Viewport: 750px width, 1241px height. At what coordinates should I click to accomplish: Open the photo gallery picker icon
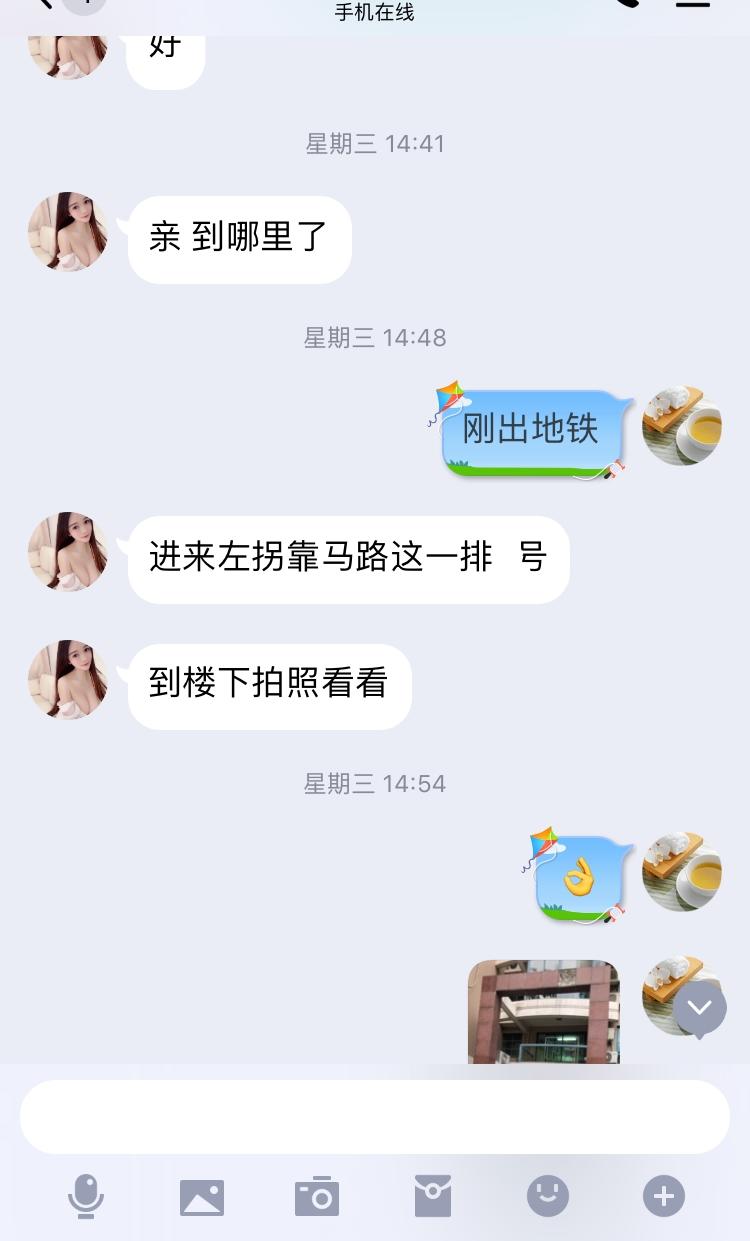202,1196
